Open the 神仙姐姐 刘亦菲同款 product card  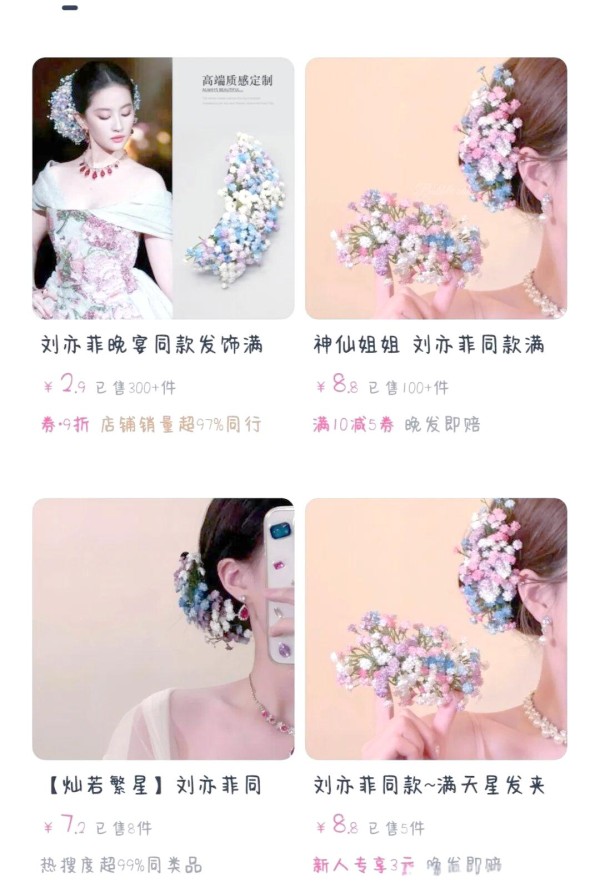pyautogui.click(x=436, y=188)
